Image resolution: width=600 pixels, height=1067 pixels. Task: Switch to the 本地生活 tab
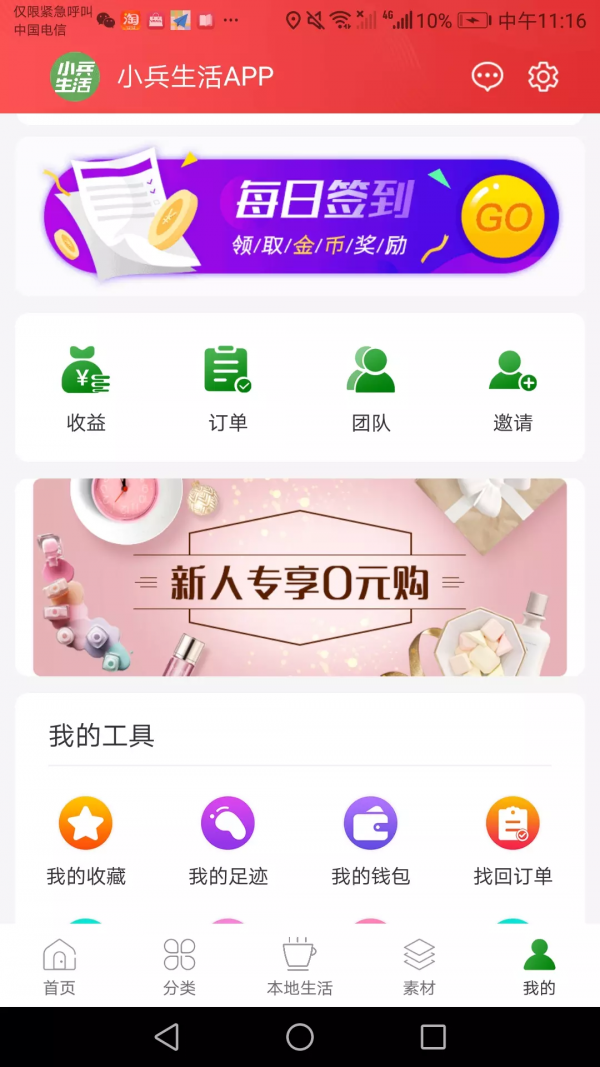(x=299, y=967)
